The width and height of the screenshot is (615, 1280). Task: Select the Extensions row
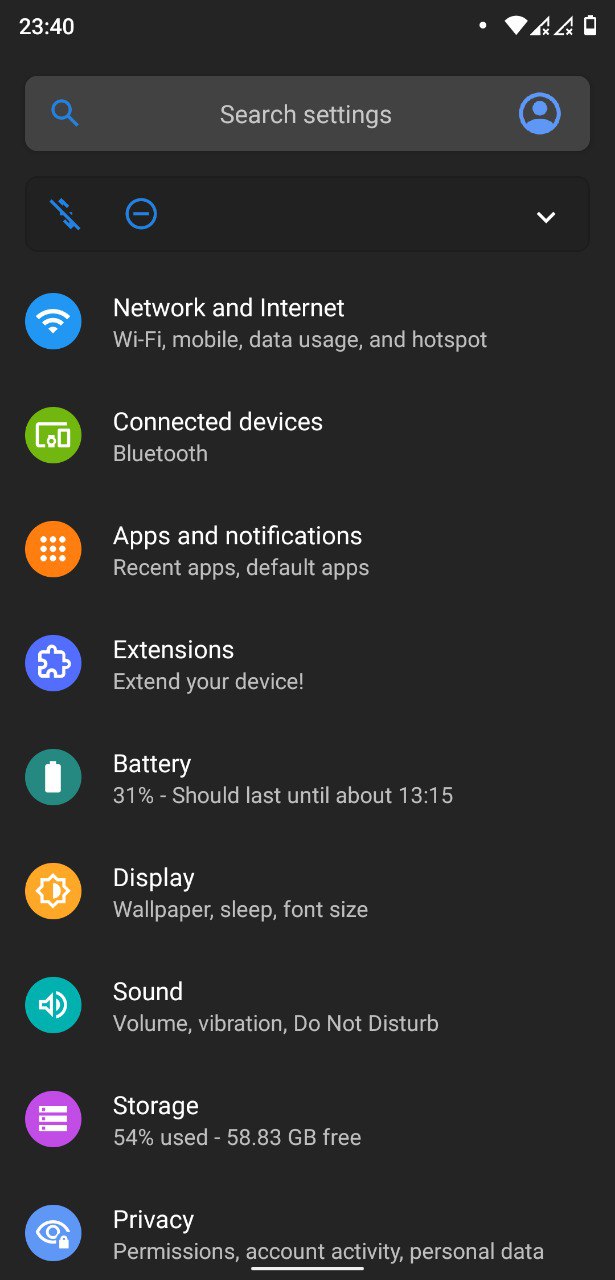(300, 664)
